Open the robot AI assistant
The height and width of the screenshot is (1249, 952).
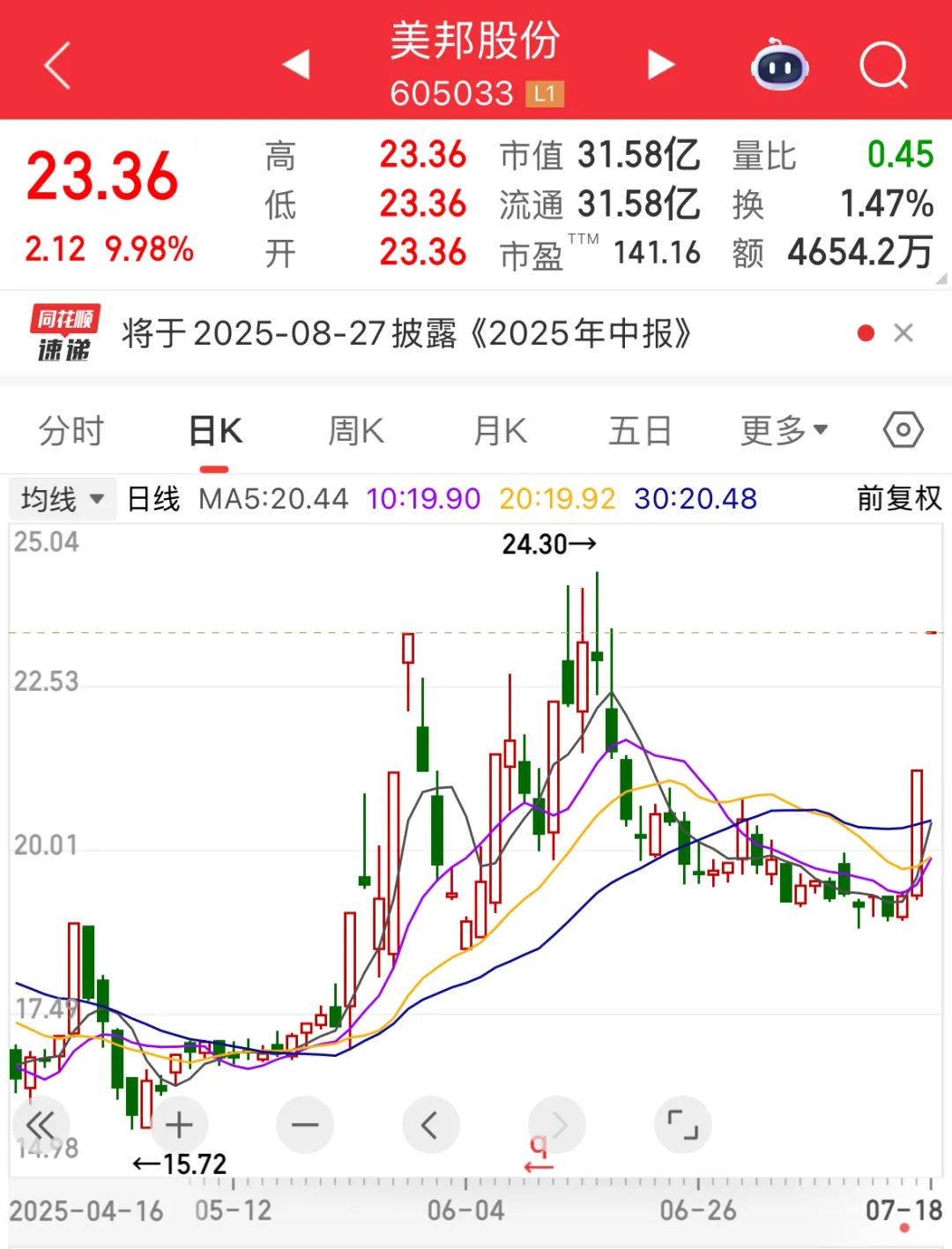[778, 65]
